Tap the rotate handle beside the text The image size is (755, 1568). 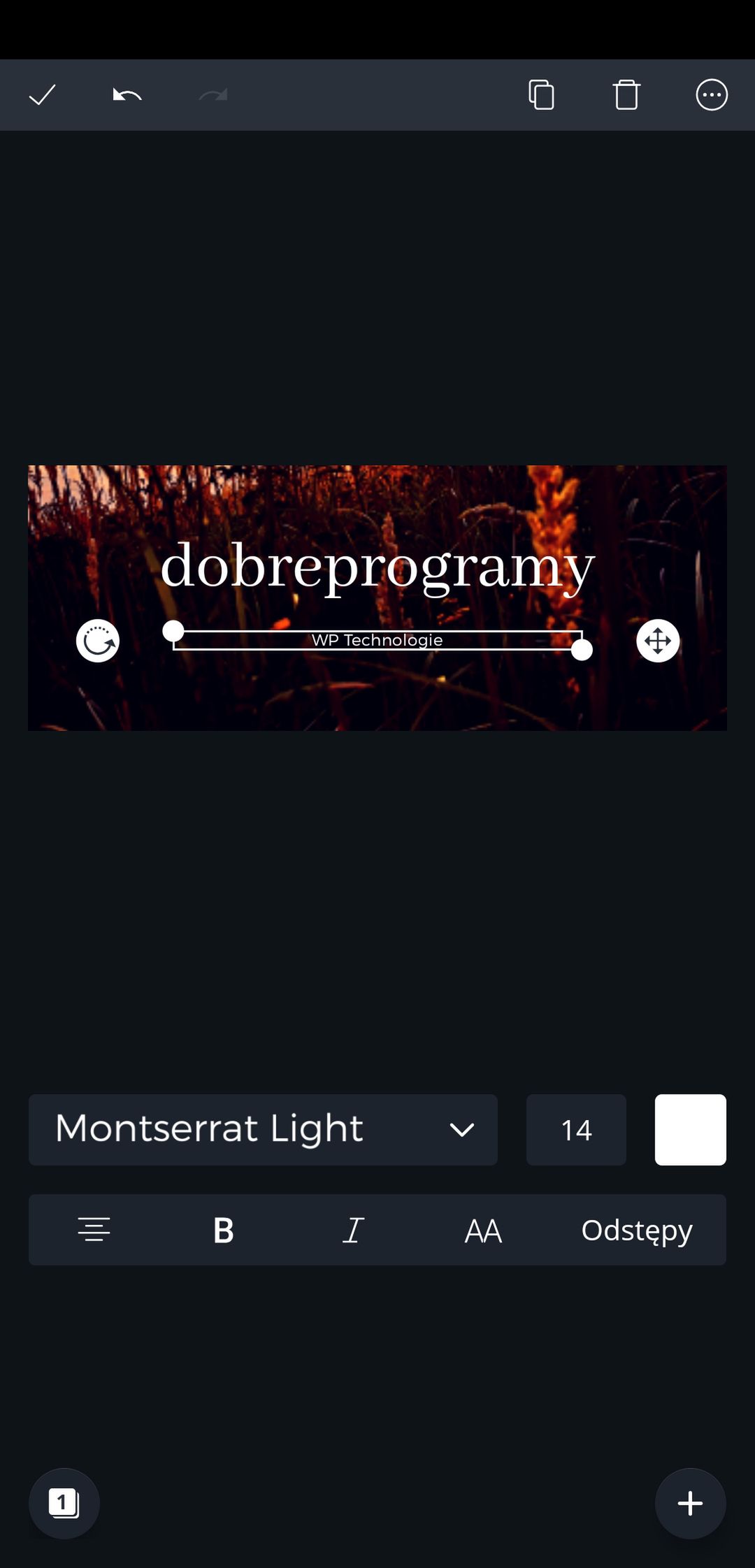[98, 640]
